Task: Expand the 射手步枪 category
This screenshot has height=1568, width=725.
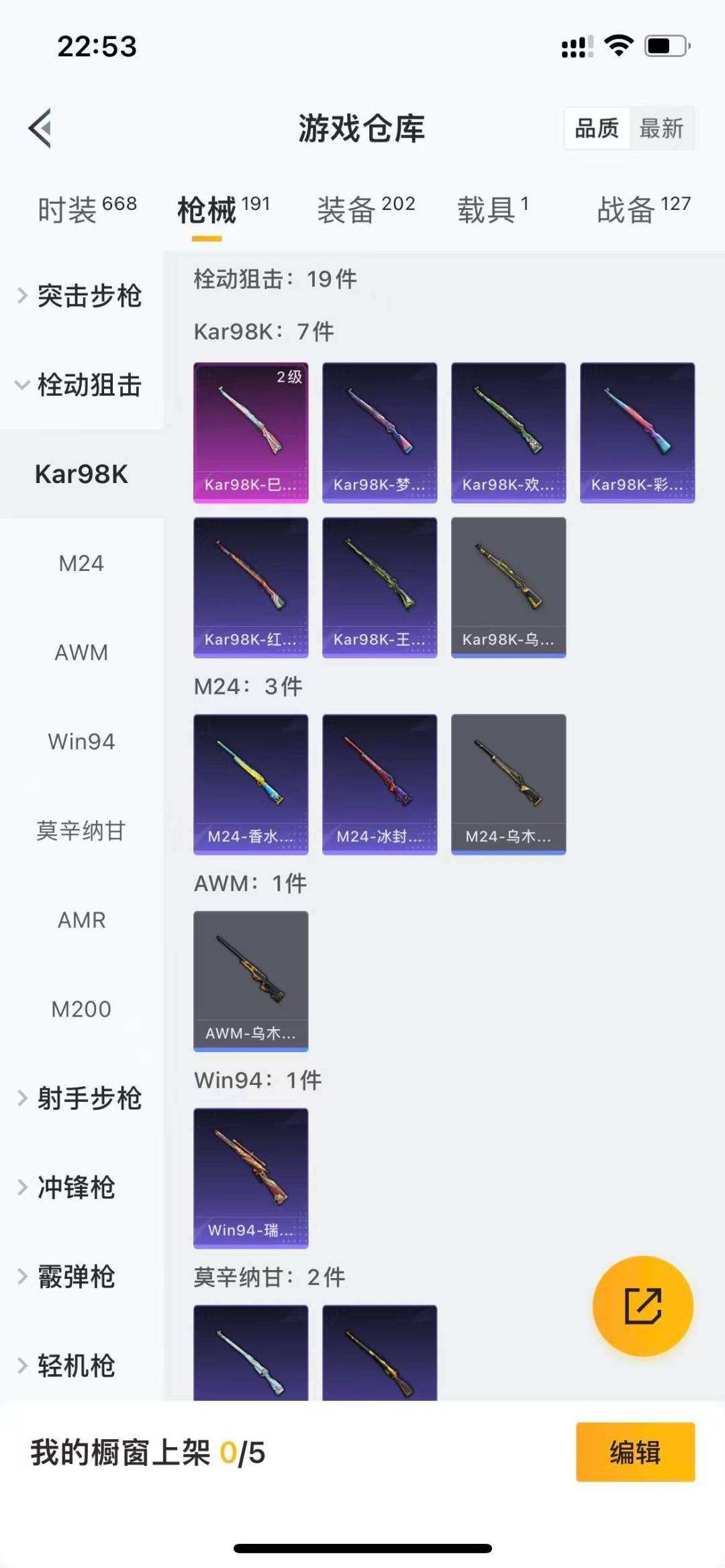Action: click(x=81, y=1098)
